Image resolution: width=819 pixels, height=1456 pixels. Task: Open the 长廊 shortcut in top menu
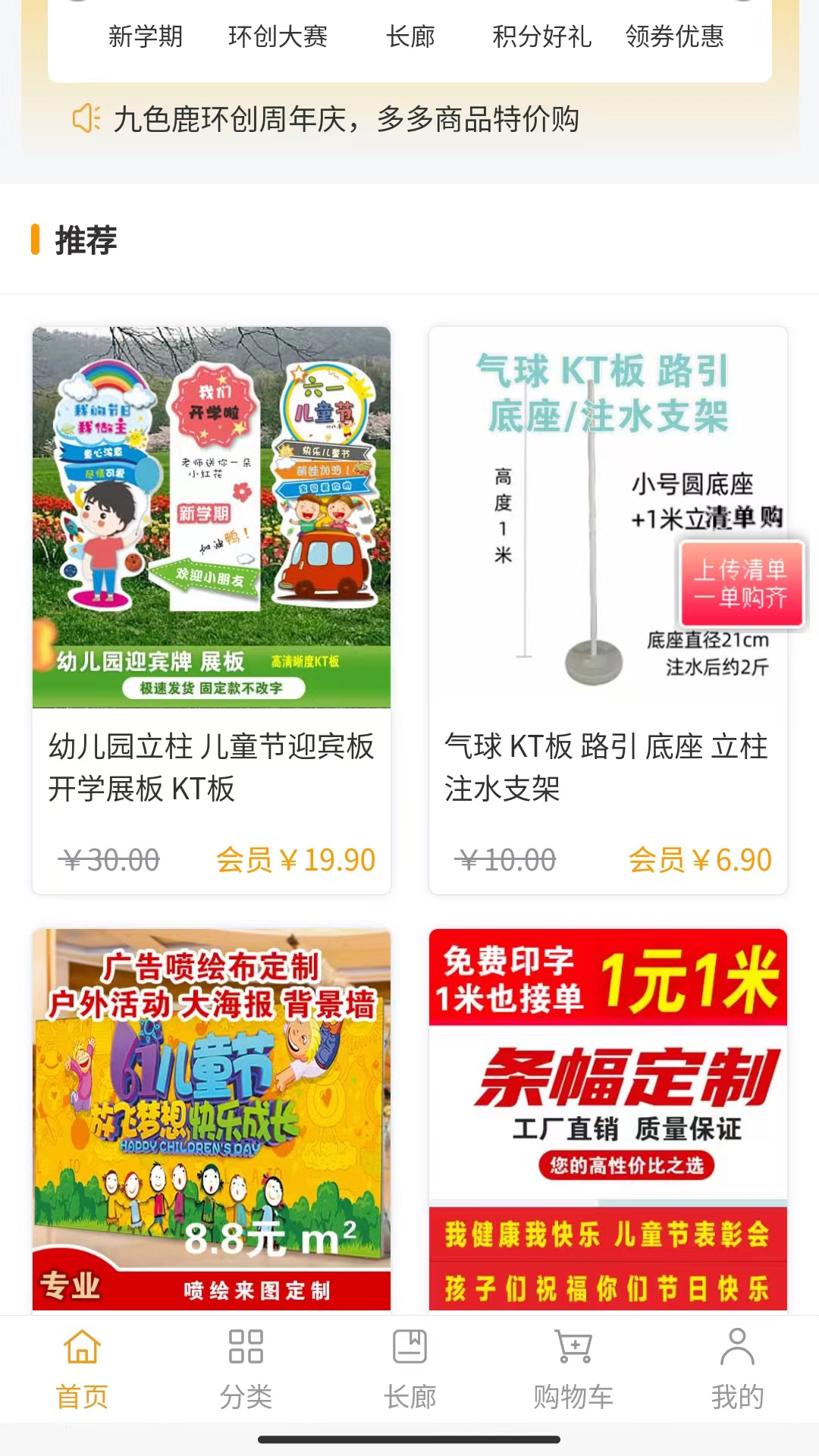pyautogui.click(x=410, y=36)
